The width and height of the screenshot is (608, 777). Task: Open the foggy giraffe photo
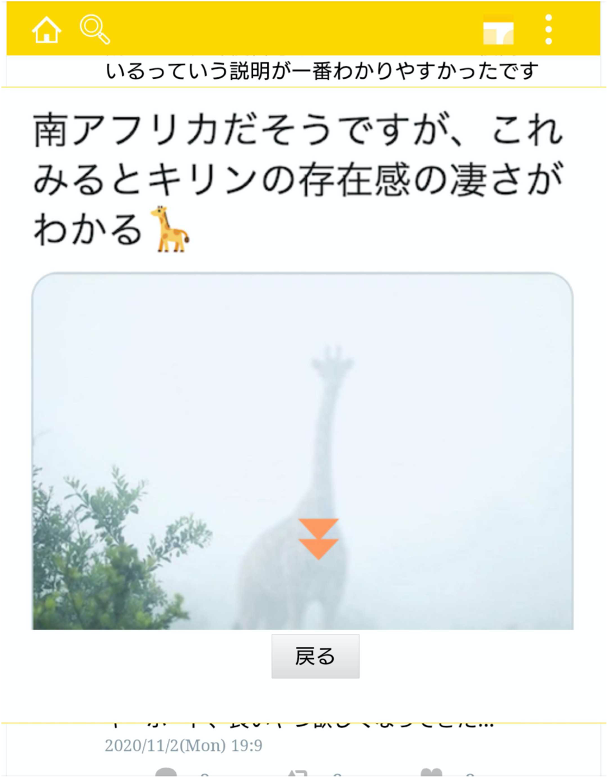[x=303, y=451]
